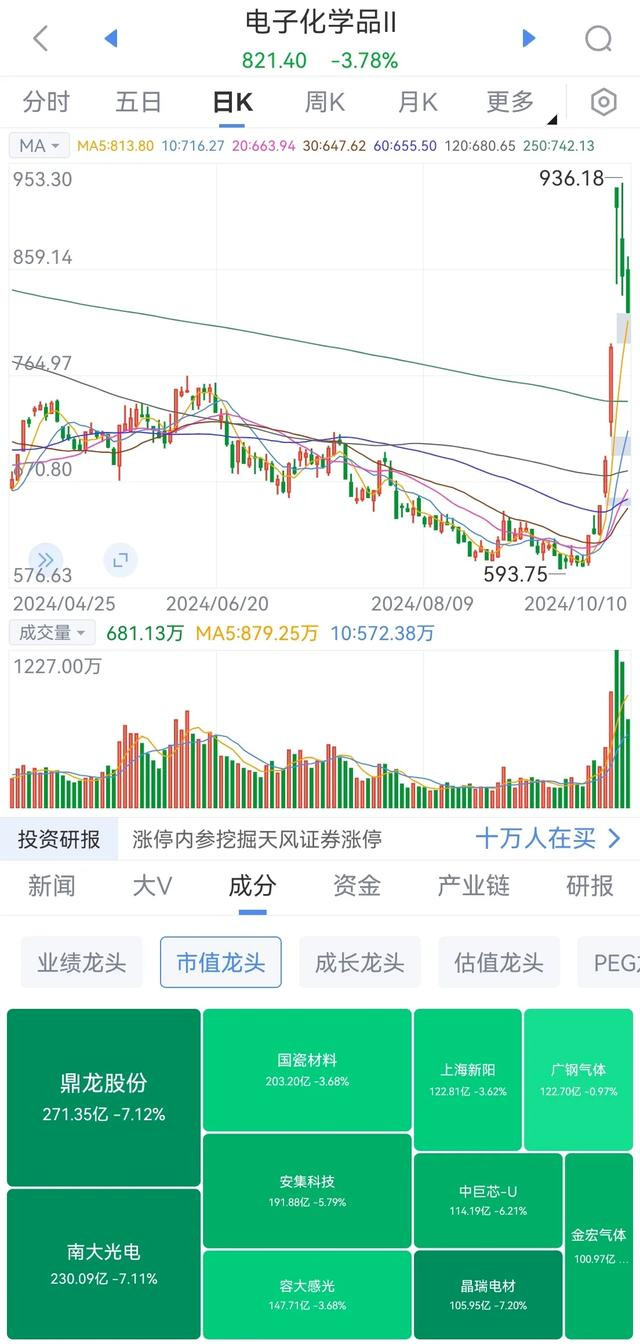Select the 业绩龙头 filter chip

82,962
